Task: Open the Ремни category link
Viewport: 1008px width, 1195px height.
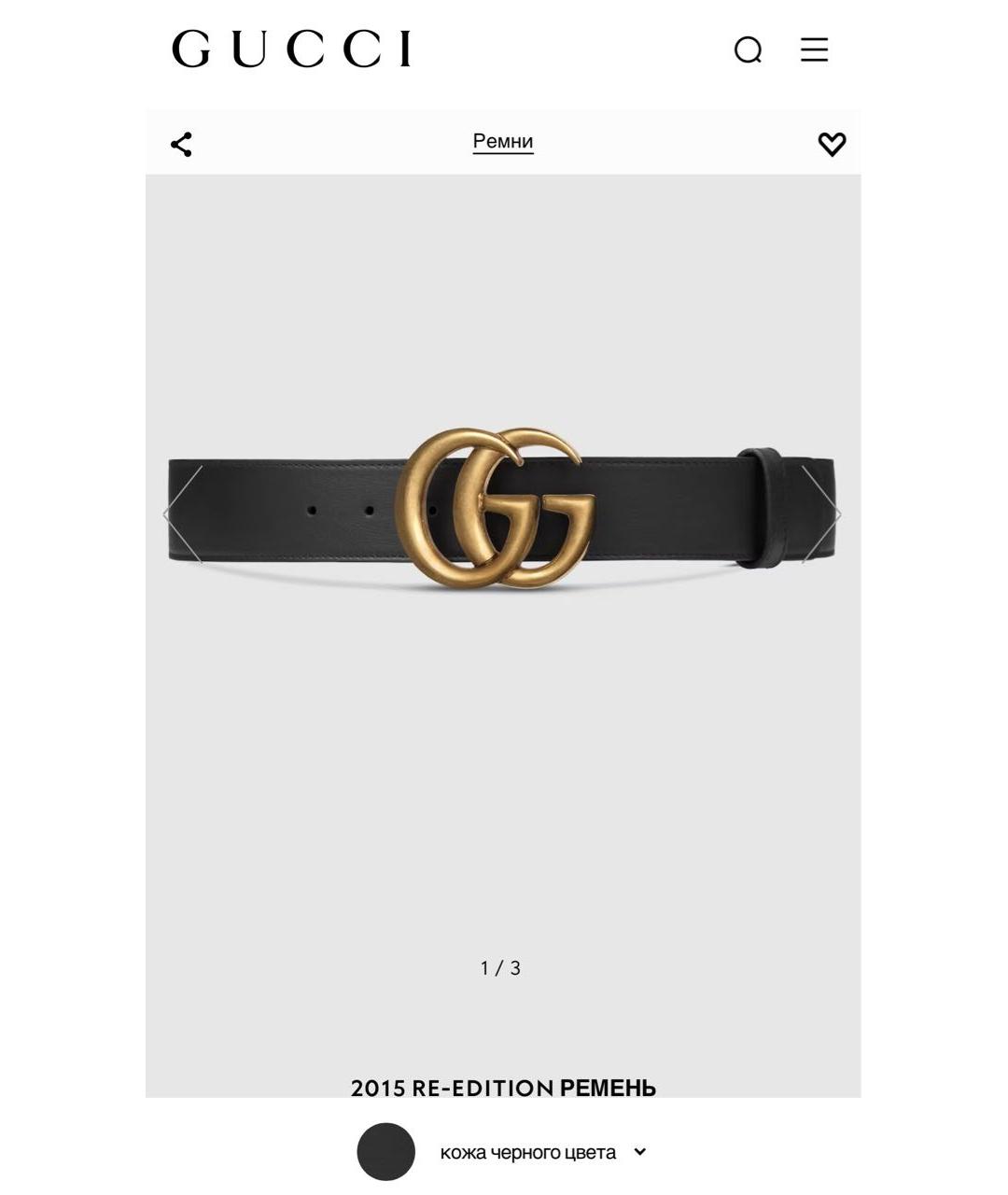Action: 502,141
